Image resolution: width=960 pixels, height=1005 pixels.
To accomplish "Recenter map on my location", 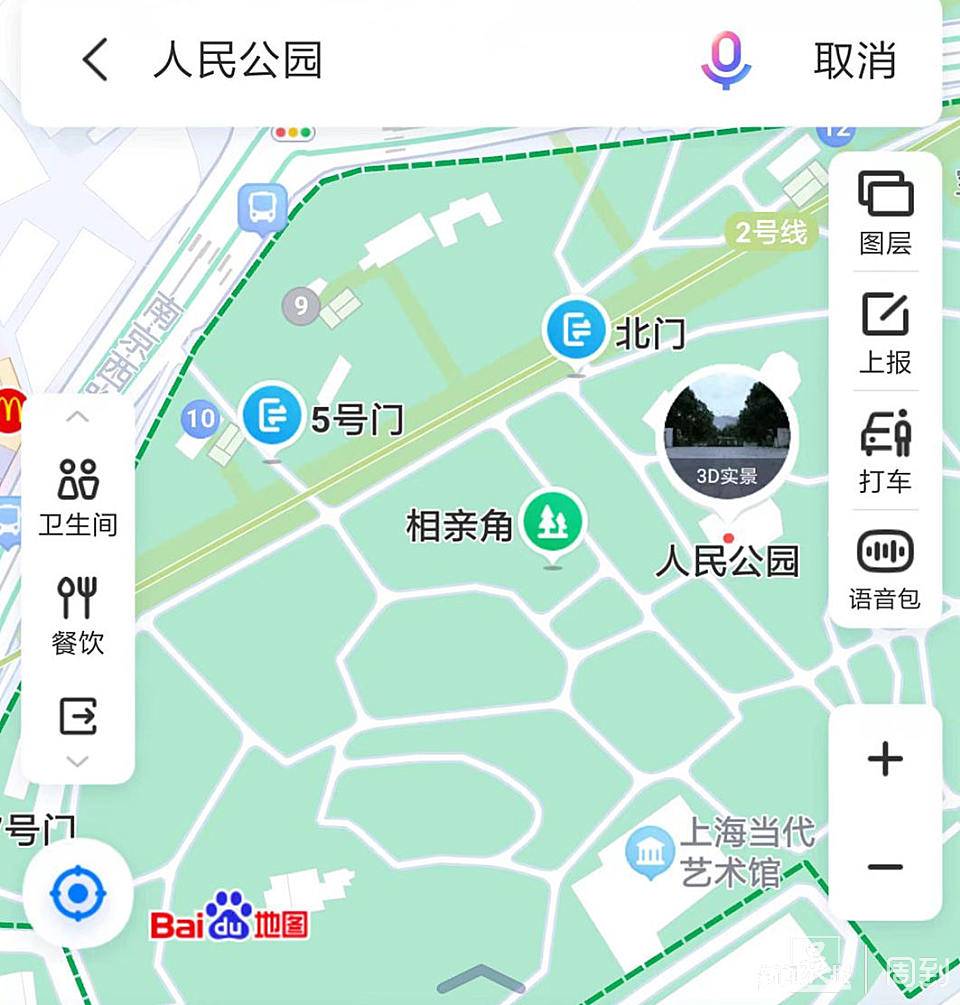I will (x=78, y=892).
